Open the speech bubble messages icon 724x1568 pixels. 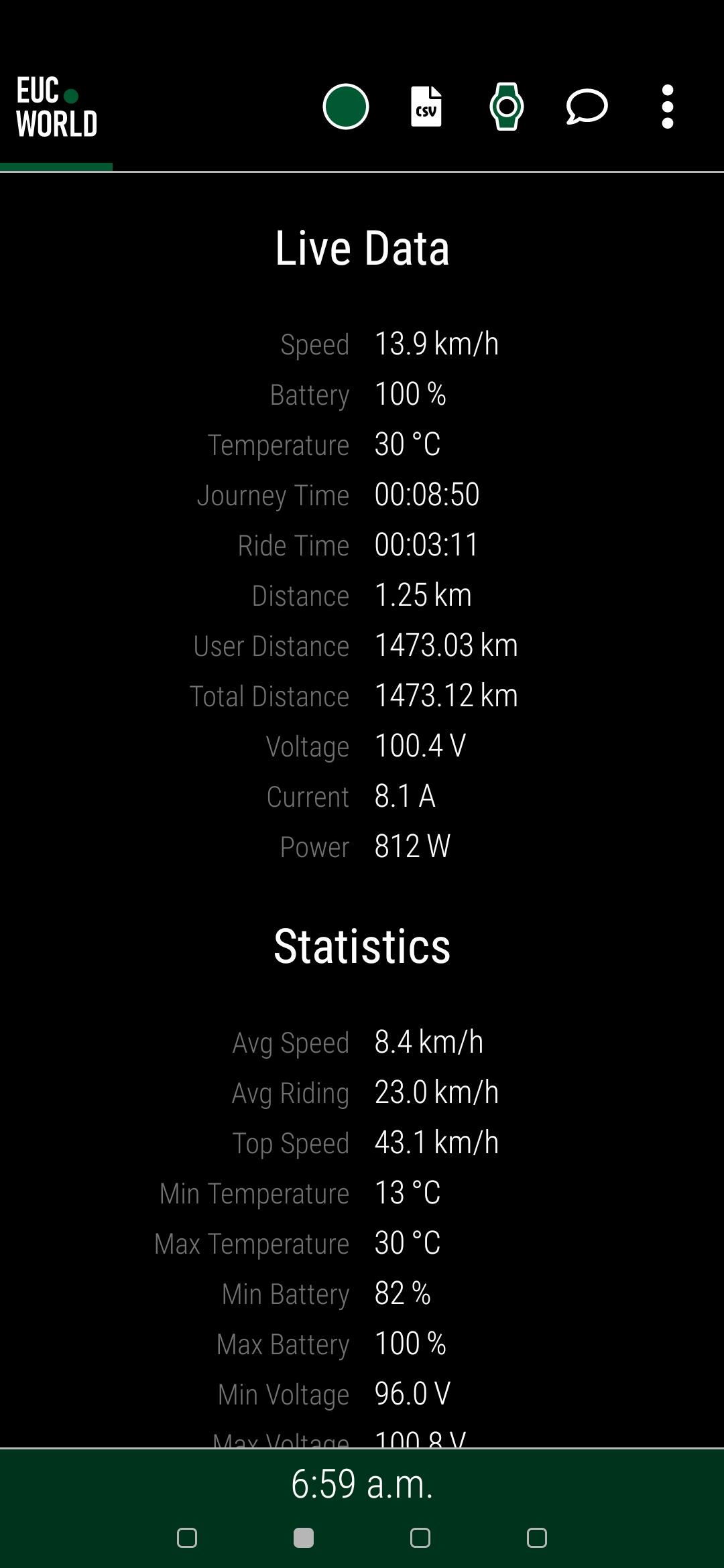587,107
